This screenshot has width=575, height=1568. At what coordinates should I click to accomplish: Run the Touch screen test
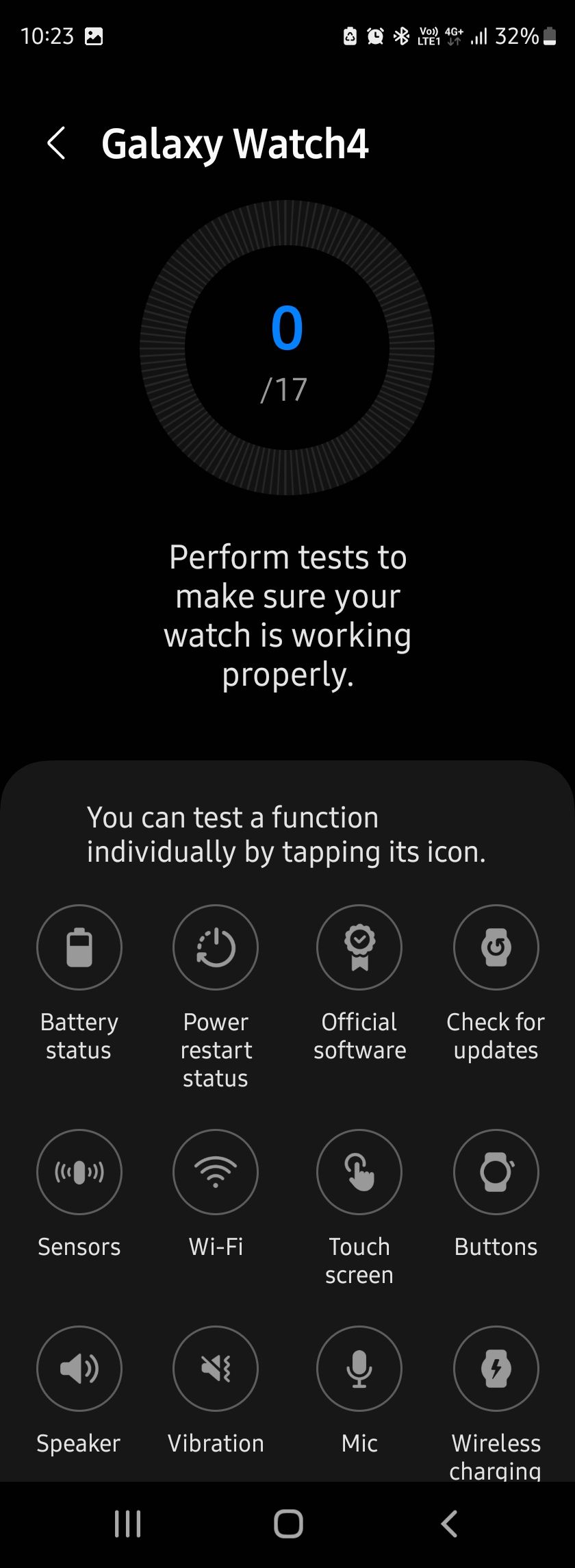pyautogui.click(x=359, y=1172)
